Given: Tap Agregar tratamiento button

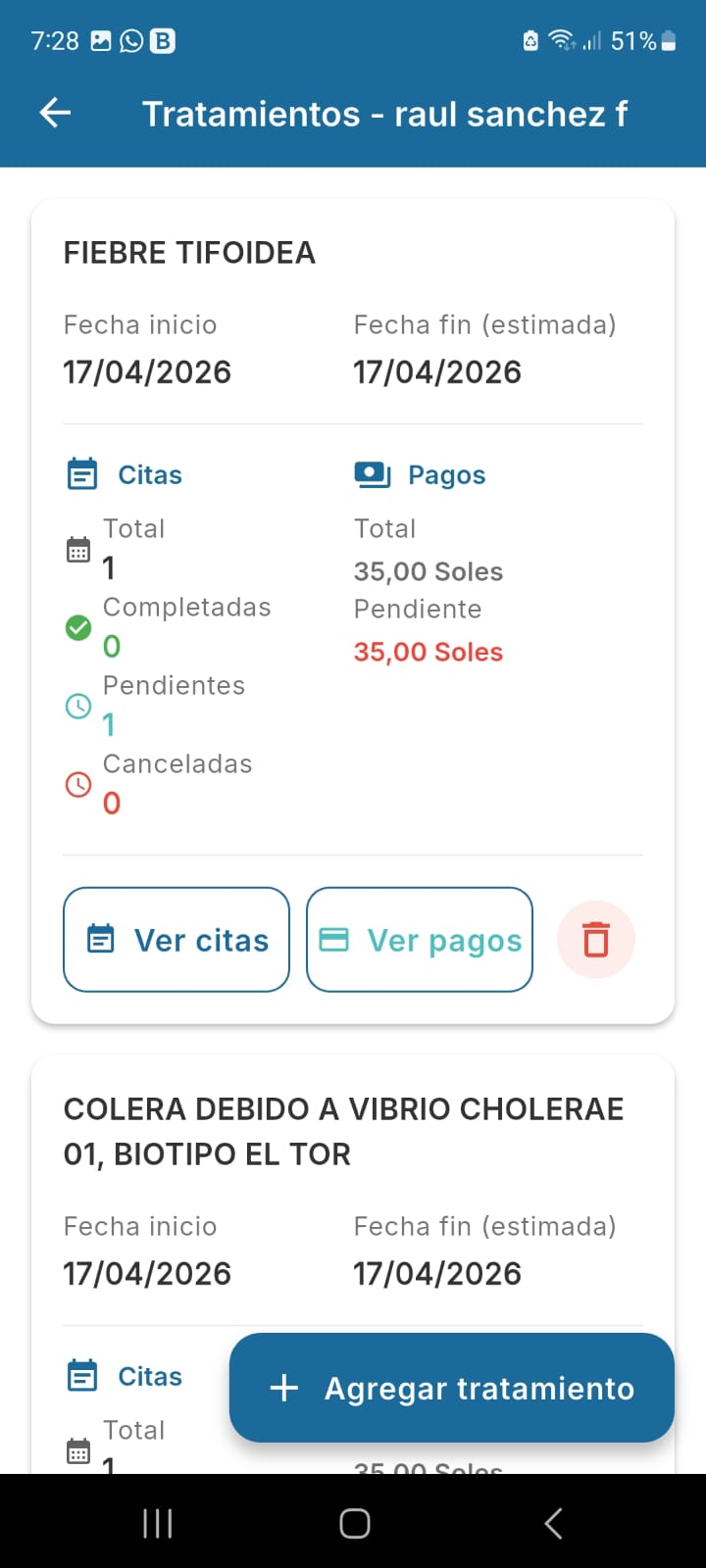Looking at the screenshot, I should tap(452, 1388).
